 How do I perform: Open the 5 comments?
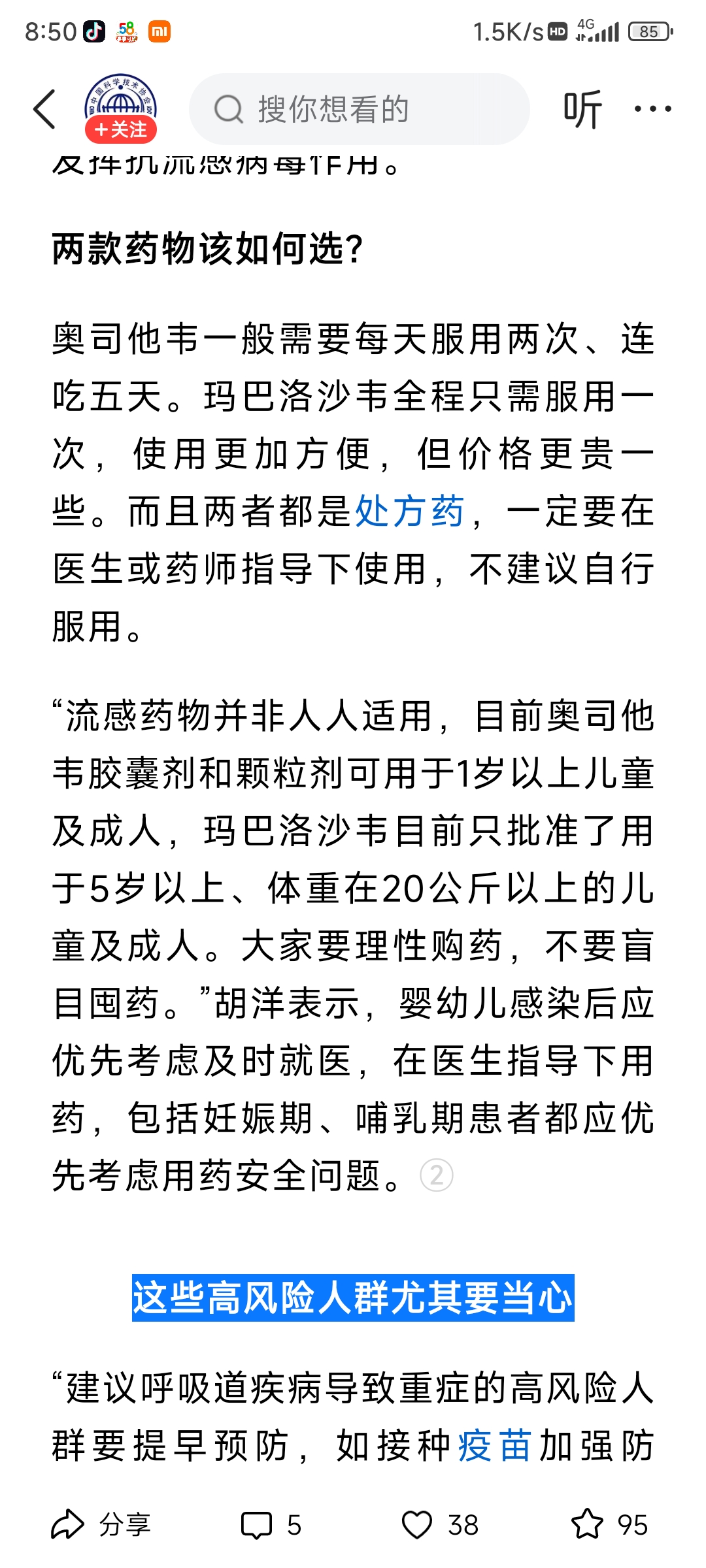click(x=271, y=1525)
